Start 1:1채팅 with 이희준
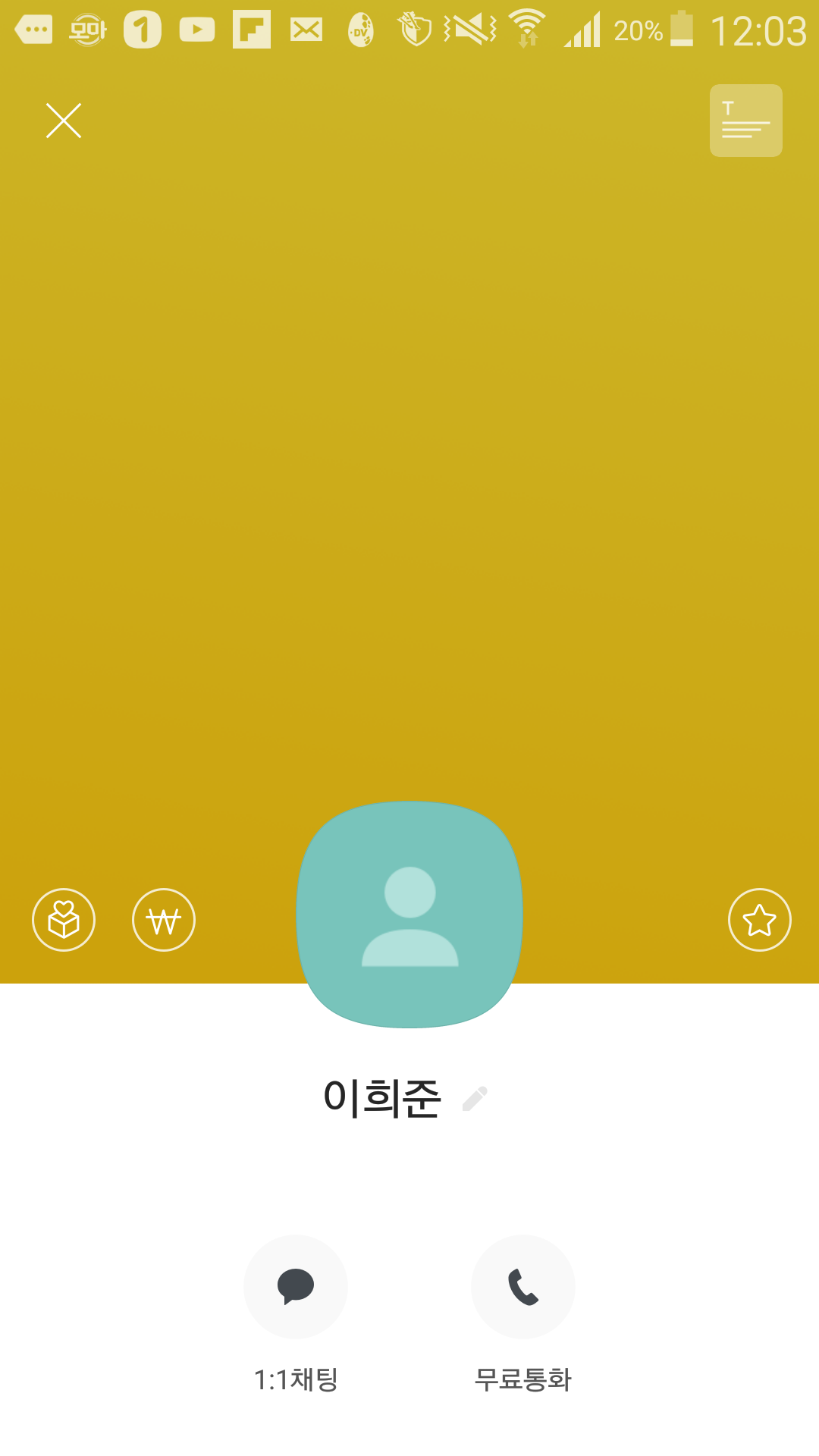 point(296,1287)
